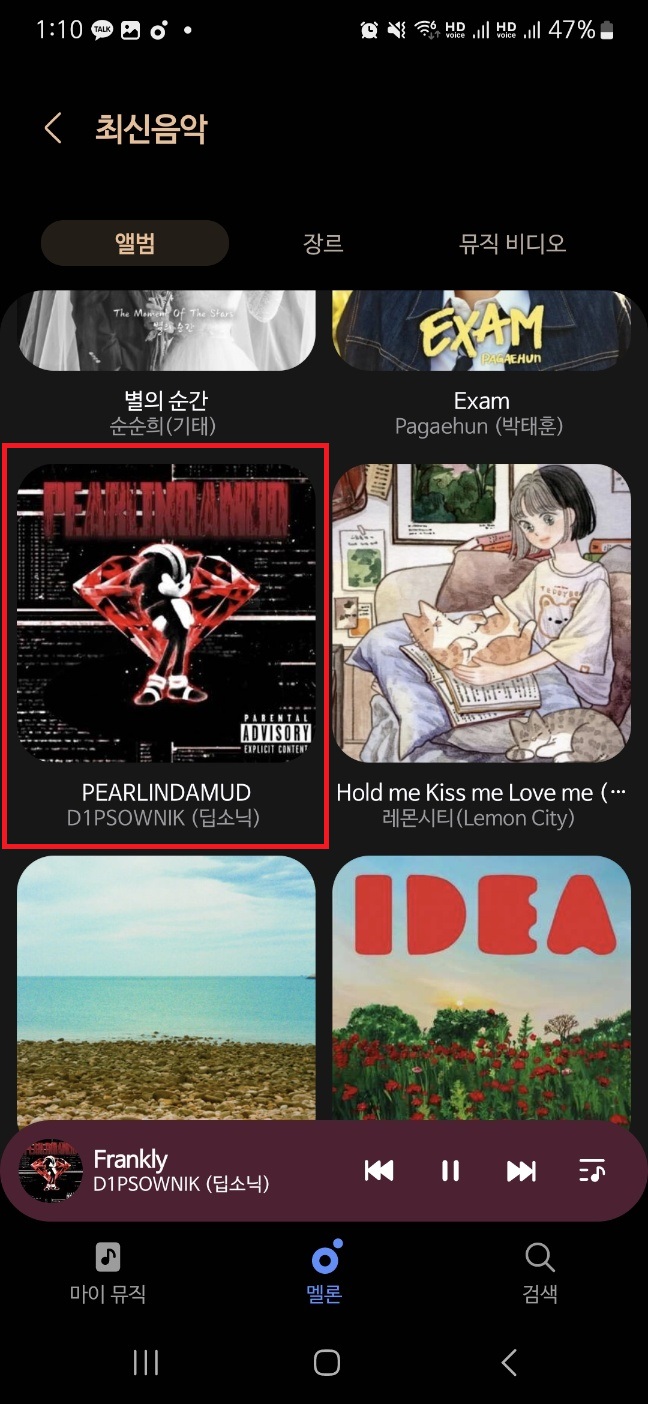Open the Exam album by Pagaehun
The height and width of the screenshot is (1404, 648).
[x=481, y=360]
